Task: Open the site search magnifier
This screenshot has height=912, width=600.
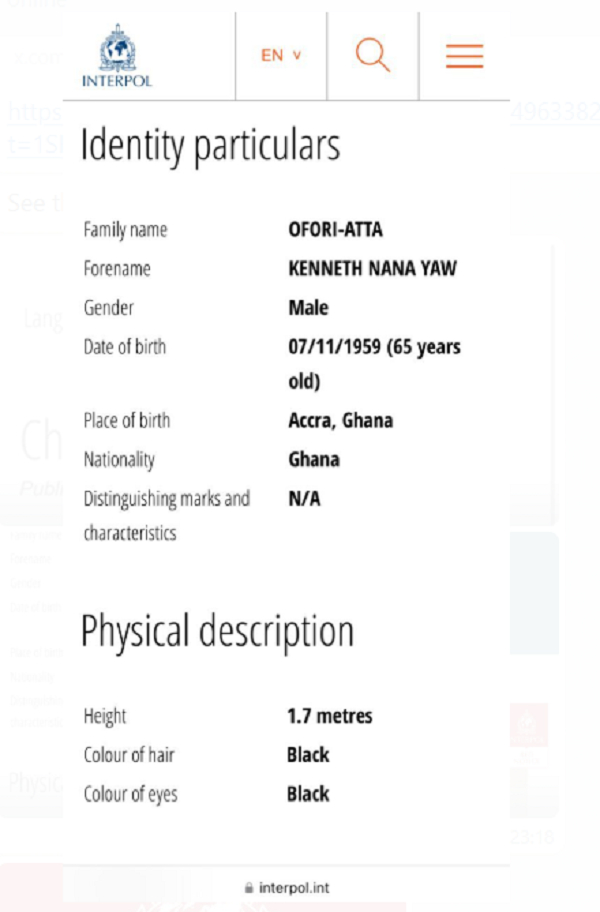Action: pyautogui.click(x=373, y=54)
